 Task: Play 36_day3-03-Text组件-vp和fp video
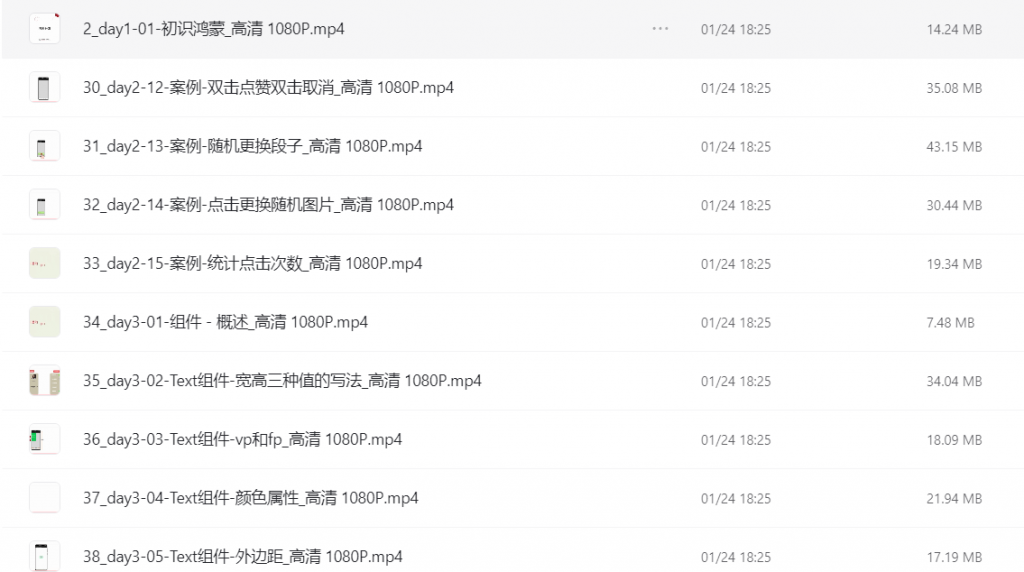(x=242, y=439)
